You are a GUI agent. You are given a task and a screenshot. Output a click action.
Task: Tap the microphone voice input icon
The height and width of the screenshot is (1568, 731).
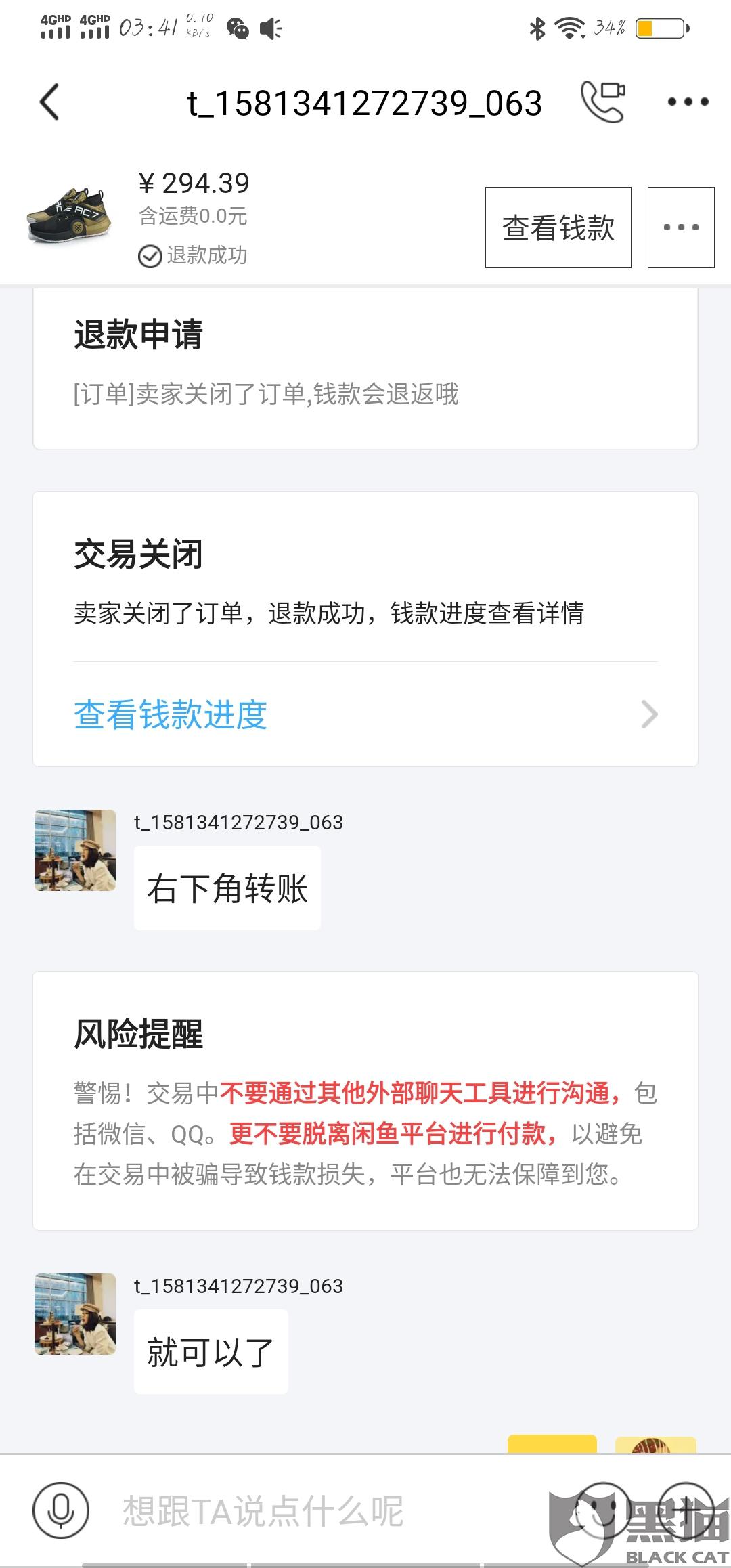[61, 1510]
